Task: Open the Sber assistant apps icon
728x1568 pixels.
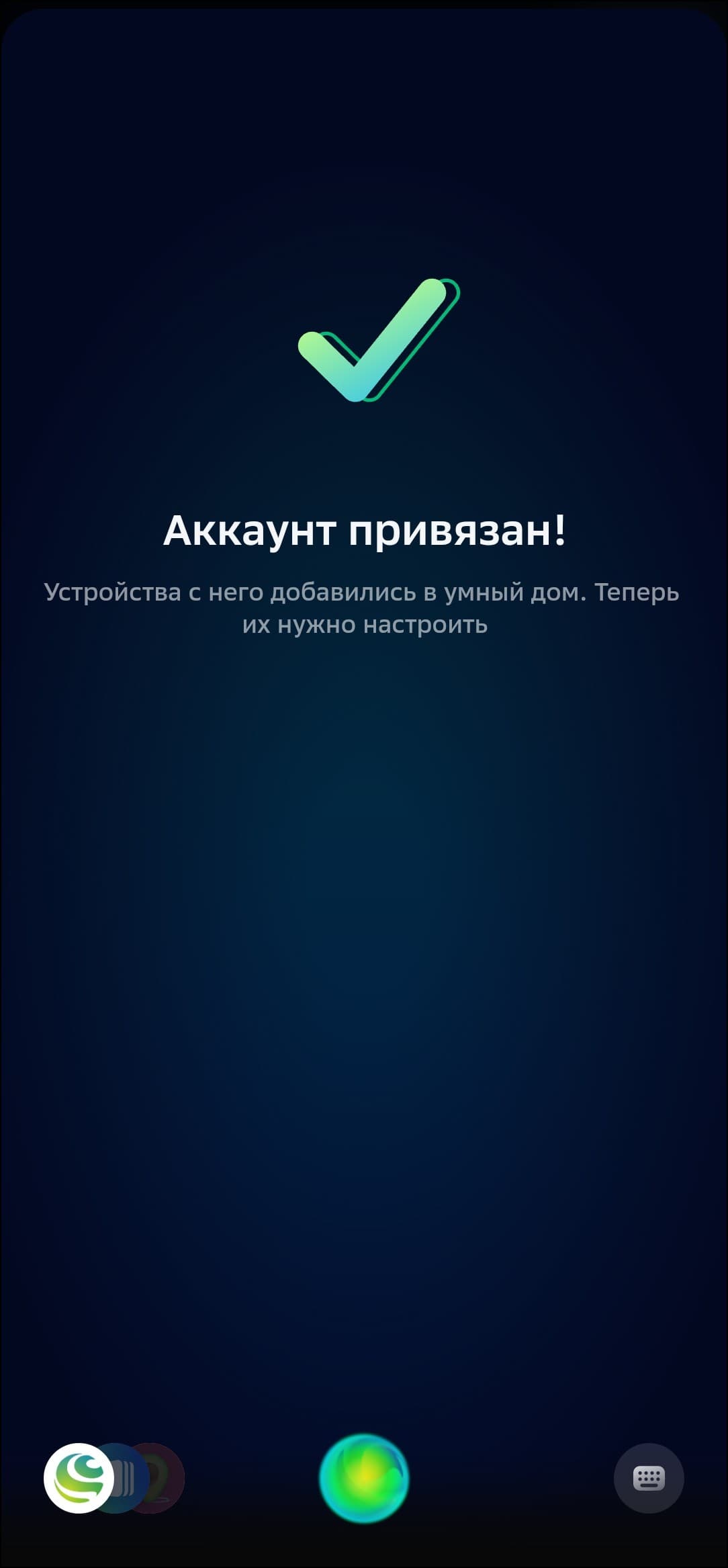Action: click(x=79, y=1478)
